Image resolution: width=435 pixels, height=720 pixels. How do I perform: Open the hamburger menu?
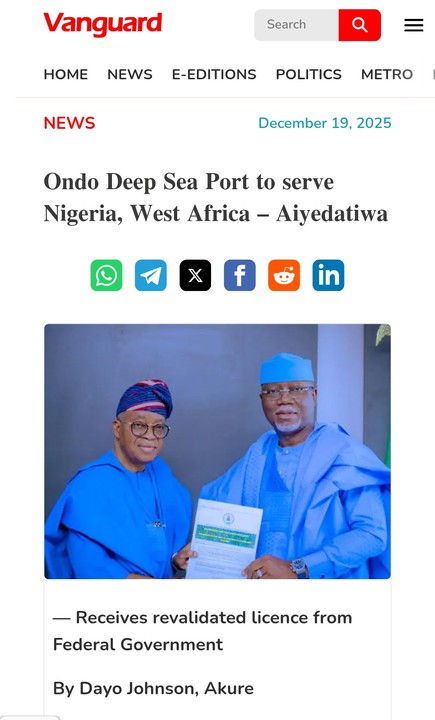click(413, 25)
